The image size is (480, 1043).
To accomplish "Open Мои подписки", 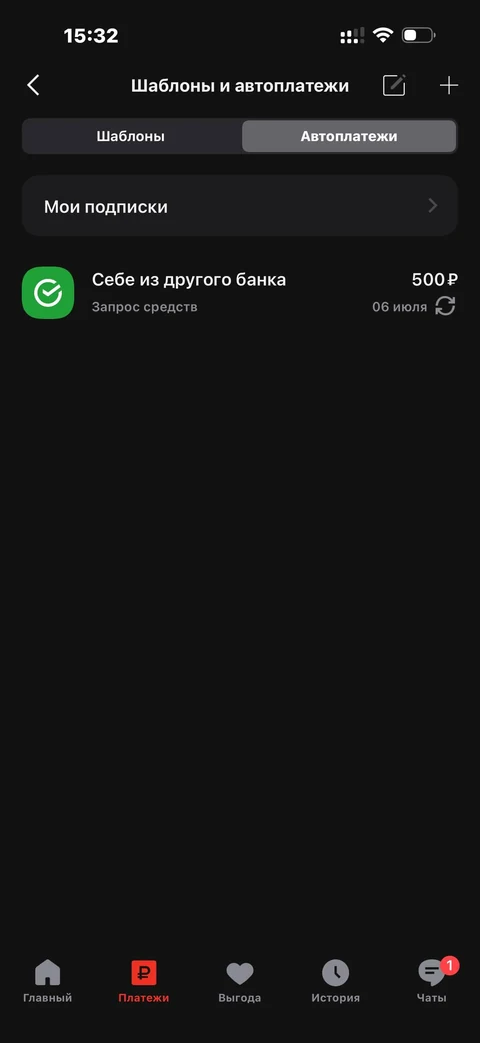I will pos(239,206).
